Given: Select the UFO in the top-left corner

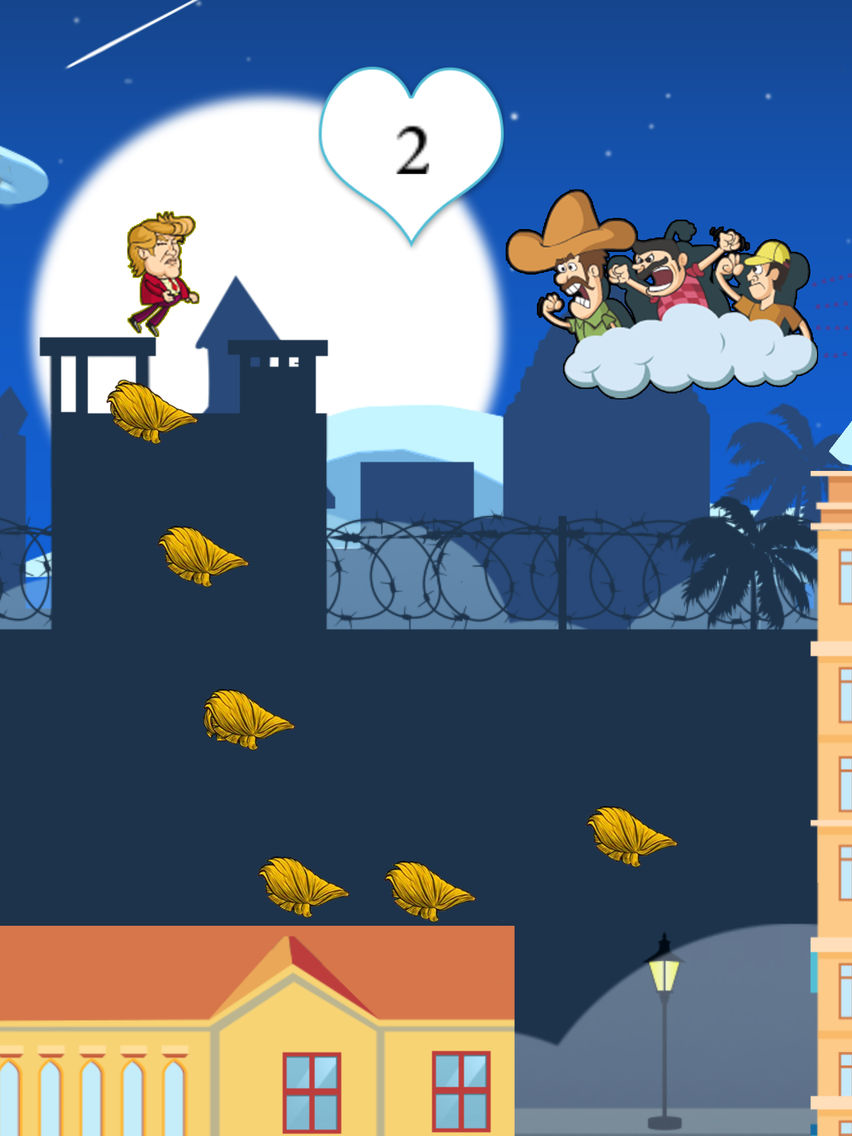Looking at the screenshot, I should click(x=15, y=175).
